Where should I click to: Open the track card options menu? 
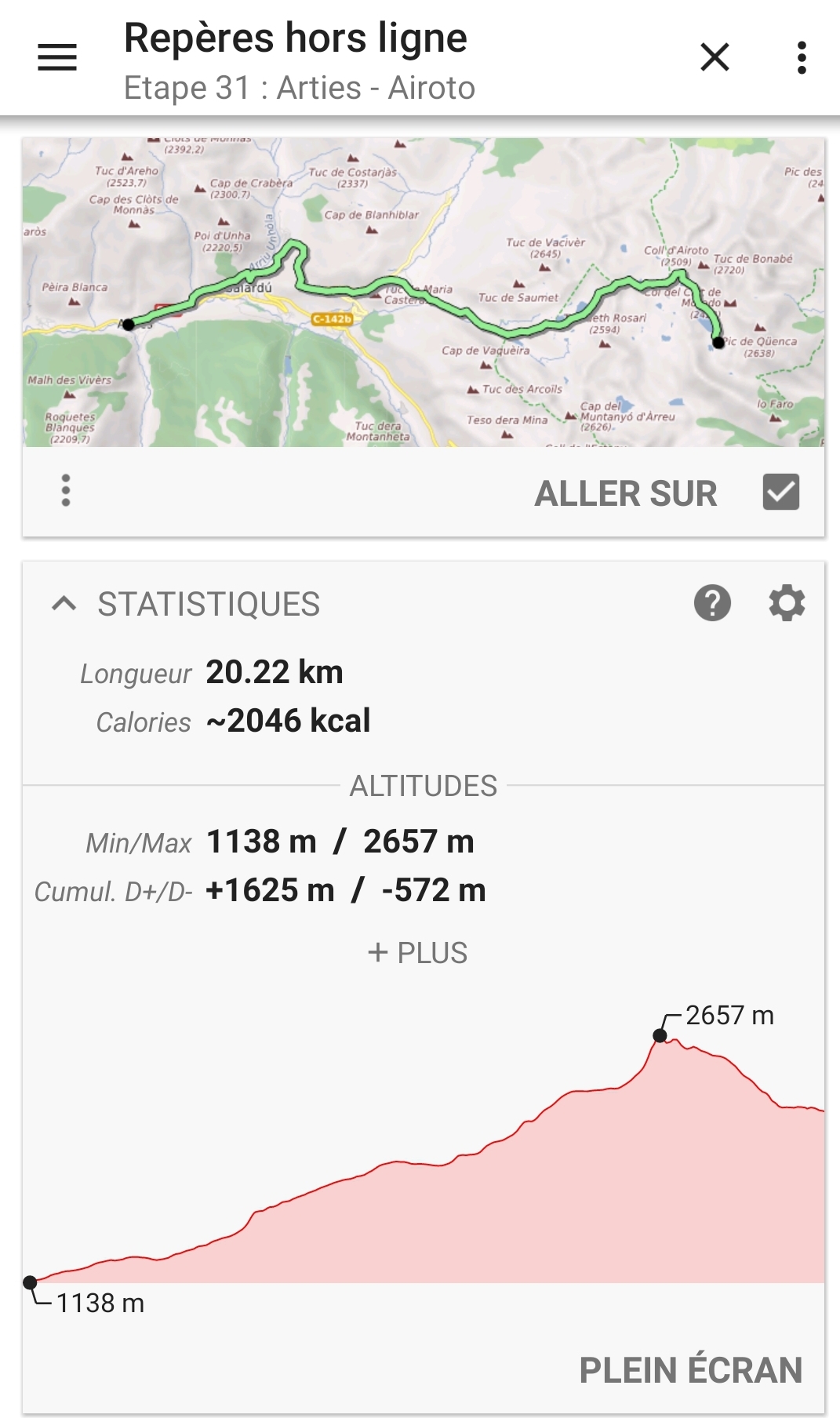point(66,491)
